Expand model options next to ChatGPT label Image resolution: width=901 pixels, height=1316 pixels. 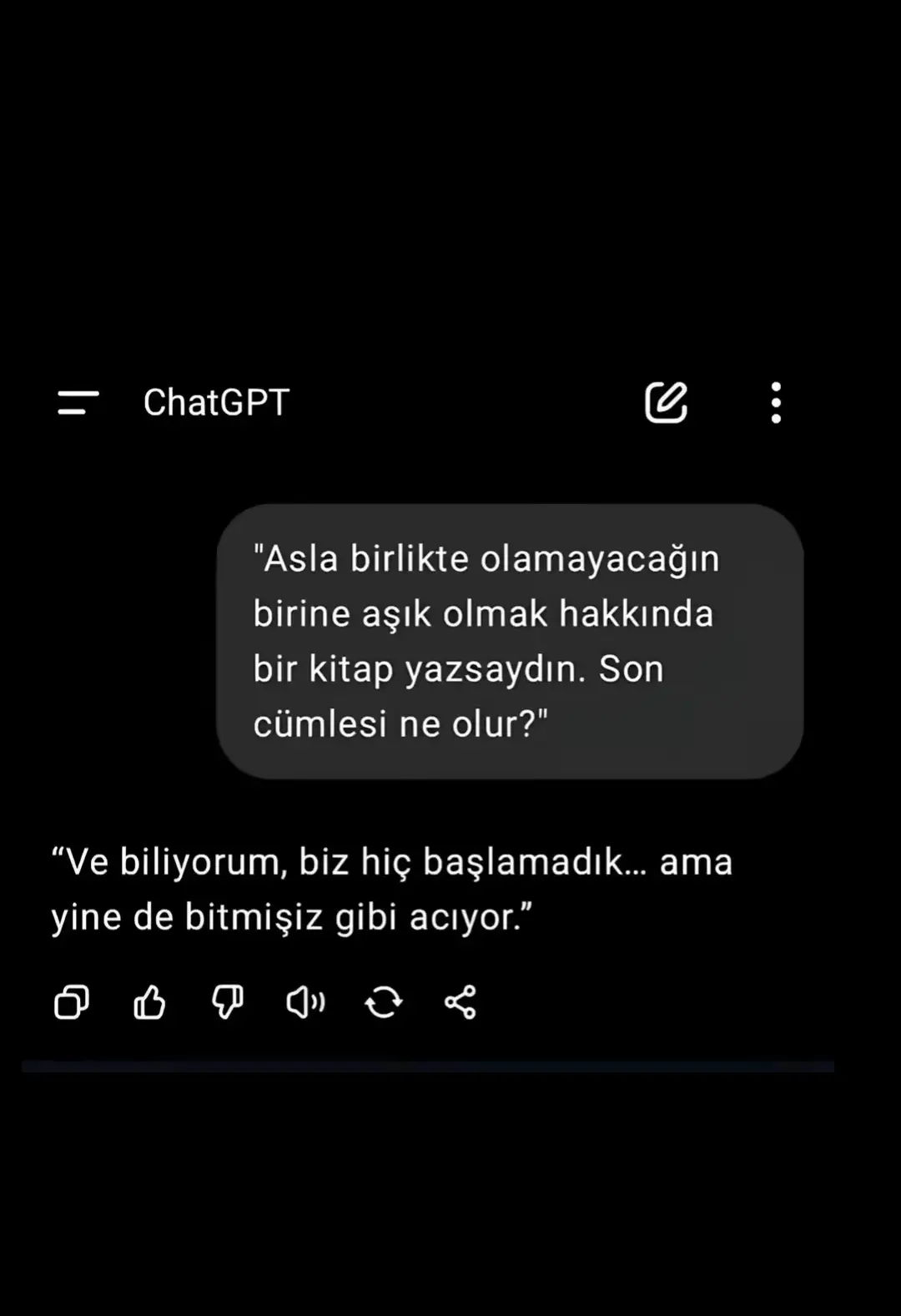tap(215, 402)
